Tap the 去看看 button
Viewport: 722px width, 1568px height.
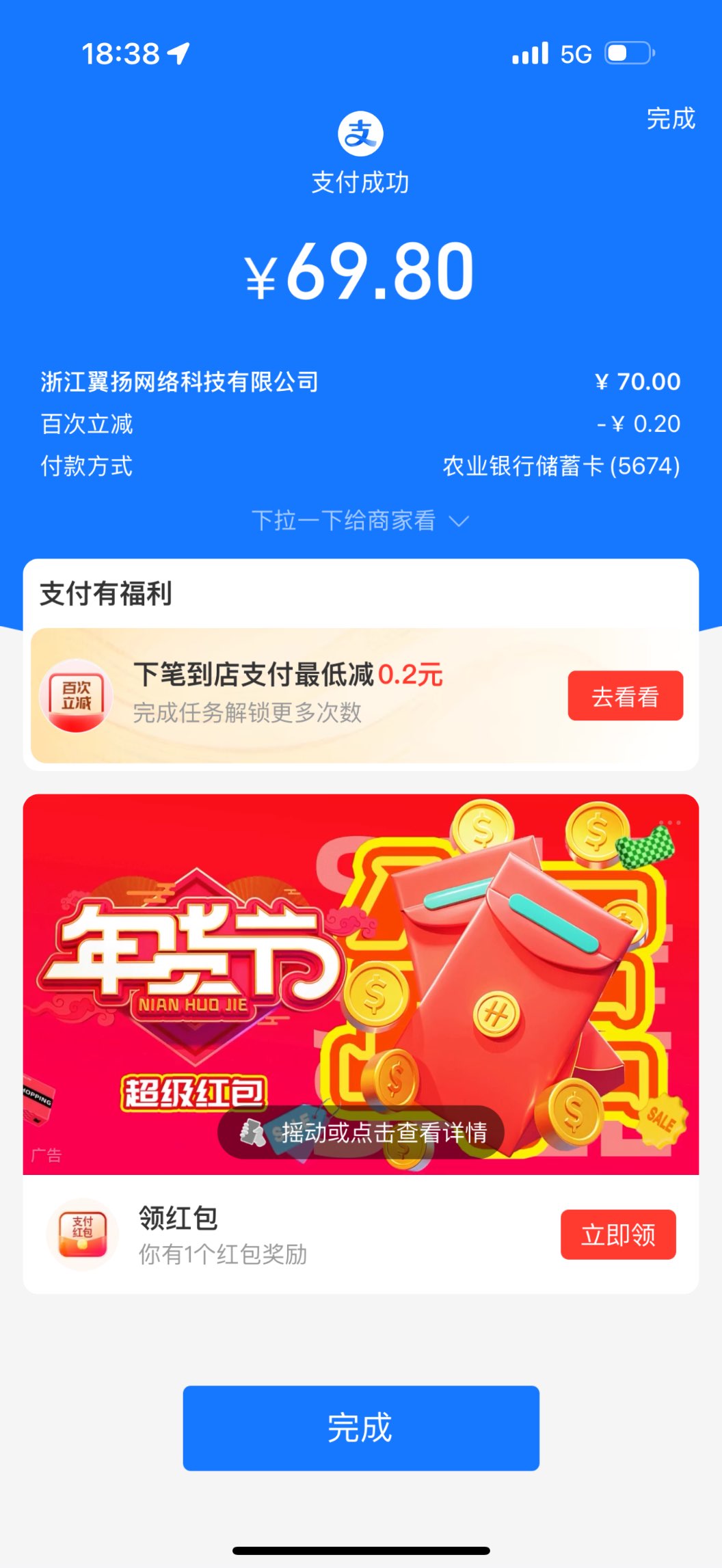(625, 696)
